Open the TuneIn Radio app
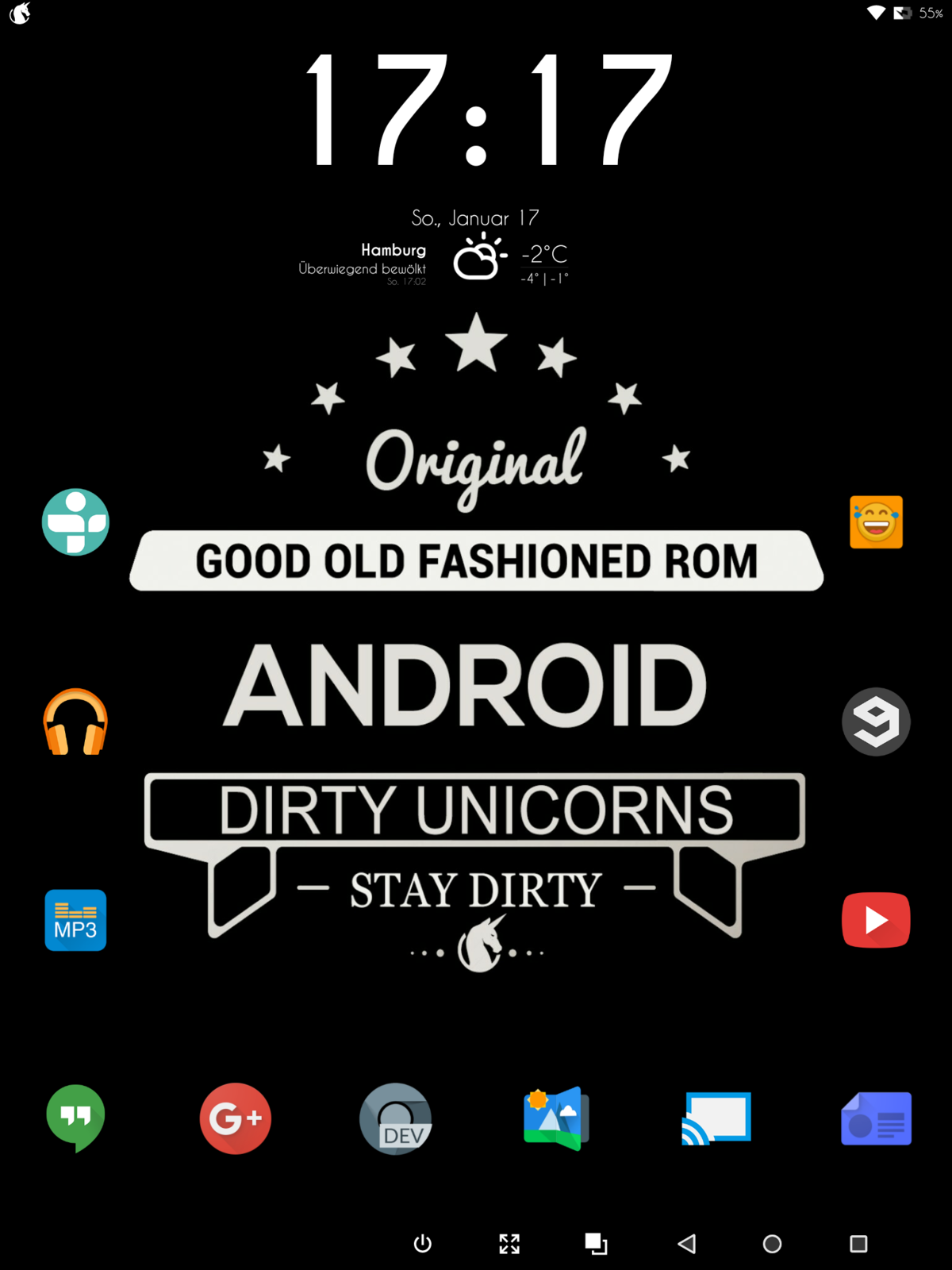This screenshot has width=952, height=1270. (x=75, y=522)
